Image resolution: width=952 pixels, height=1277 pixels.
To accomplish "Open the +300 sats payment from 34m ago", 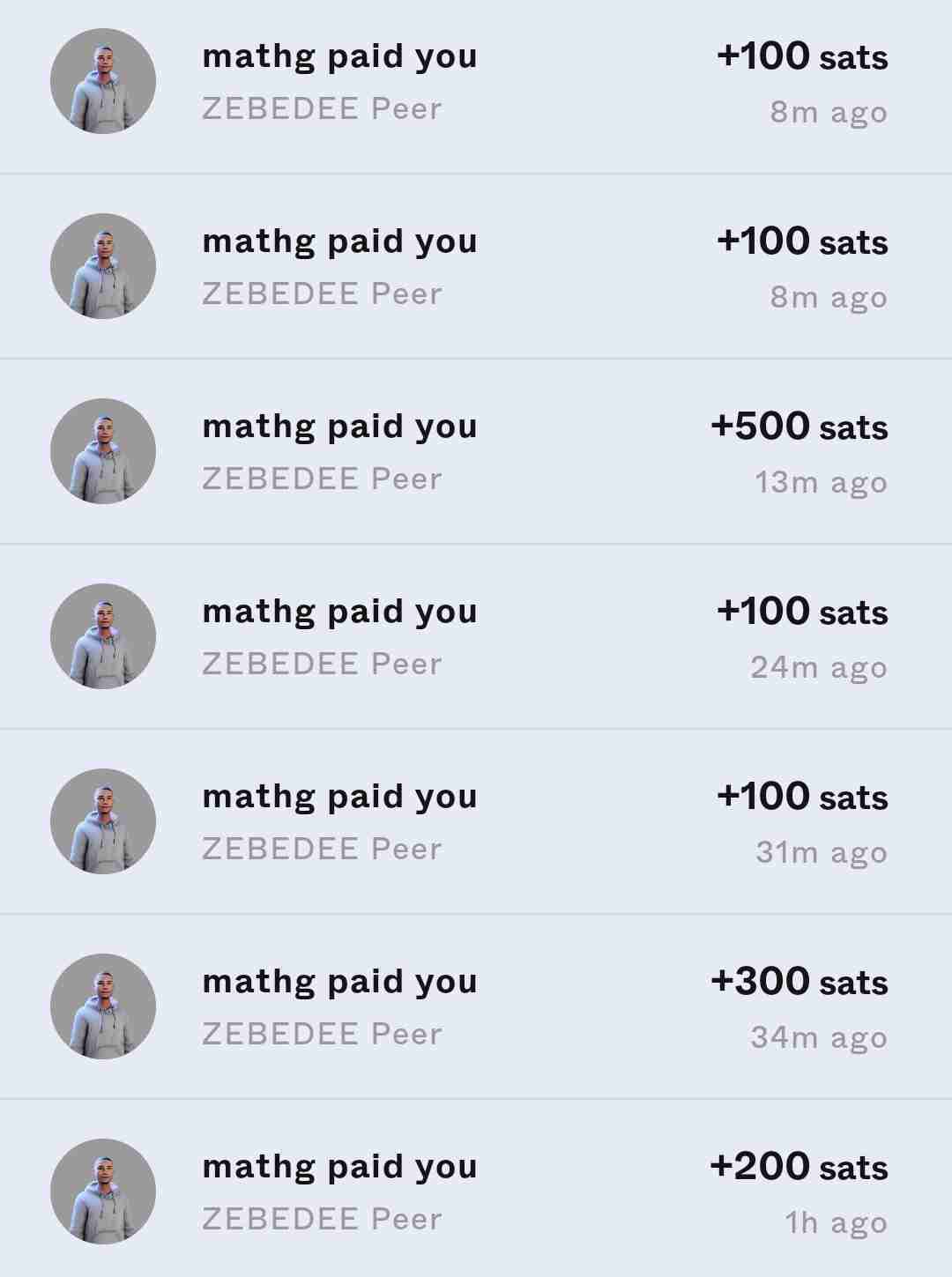I will [476, 1006].
